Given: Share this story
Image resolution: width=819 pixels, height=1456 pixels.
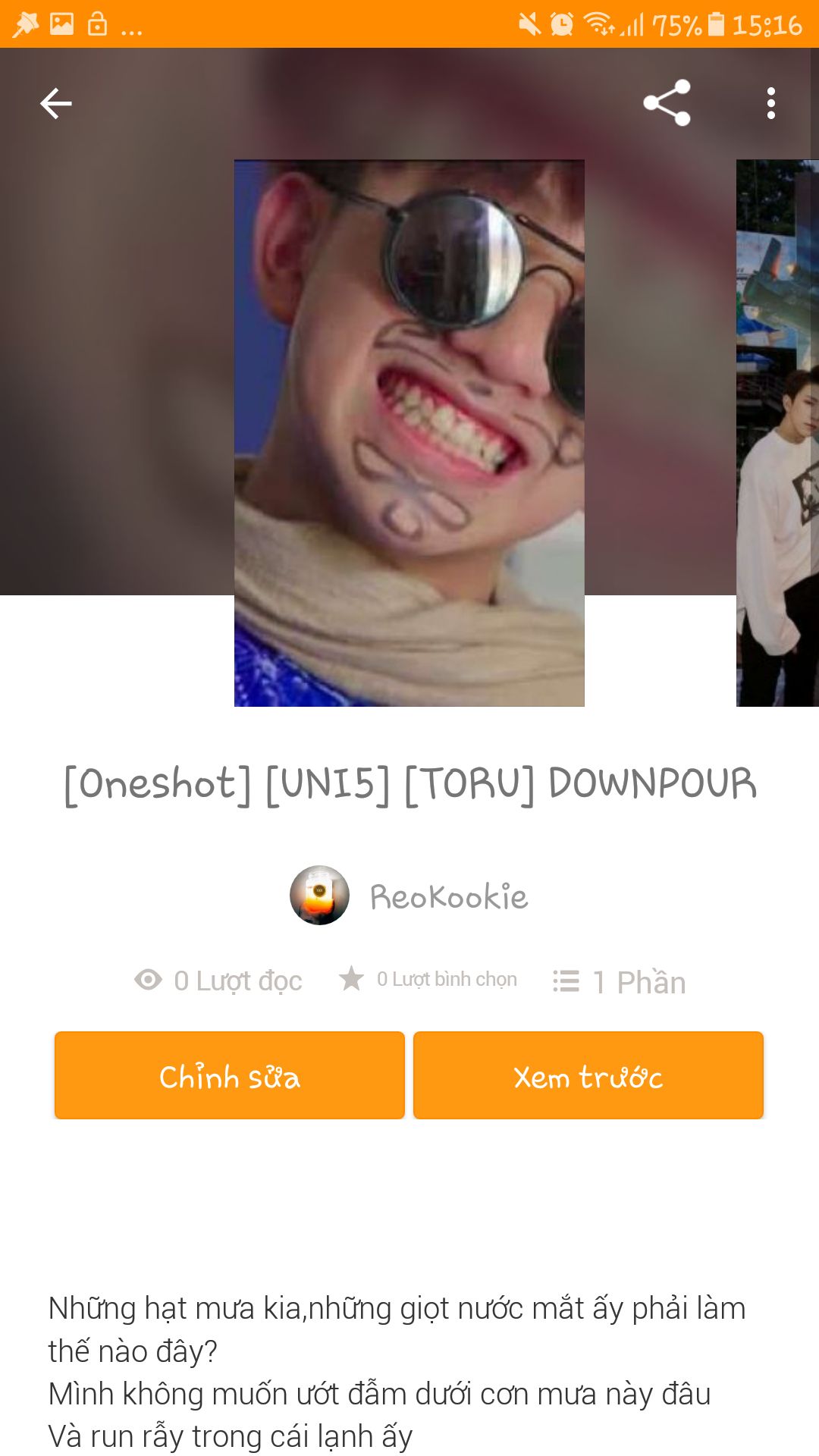Looking at the screenshot, I should point(667,102).
